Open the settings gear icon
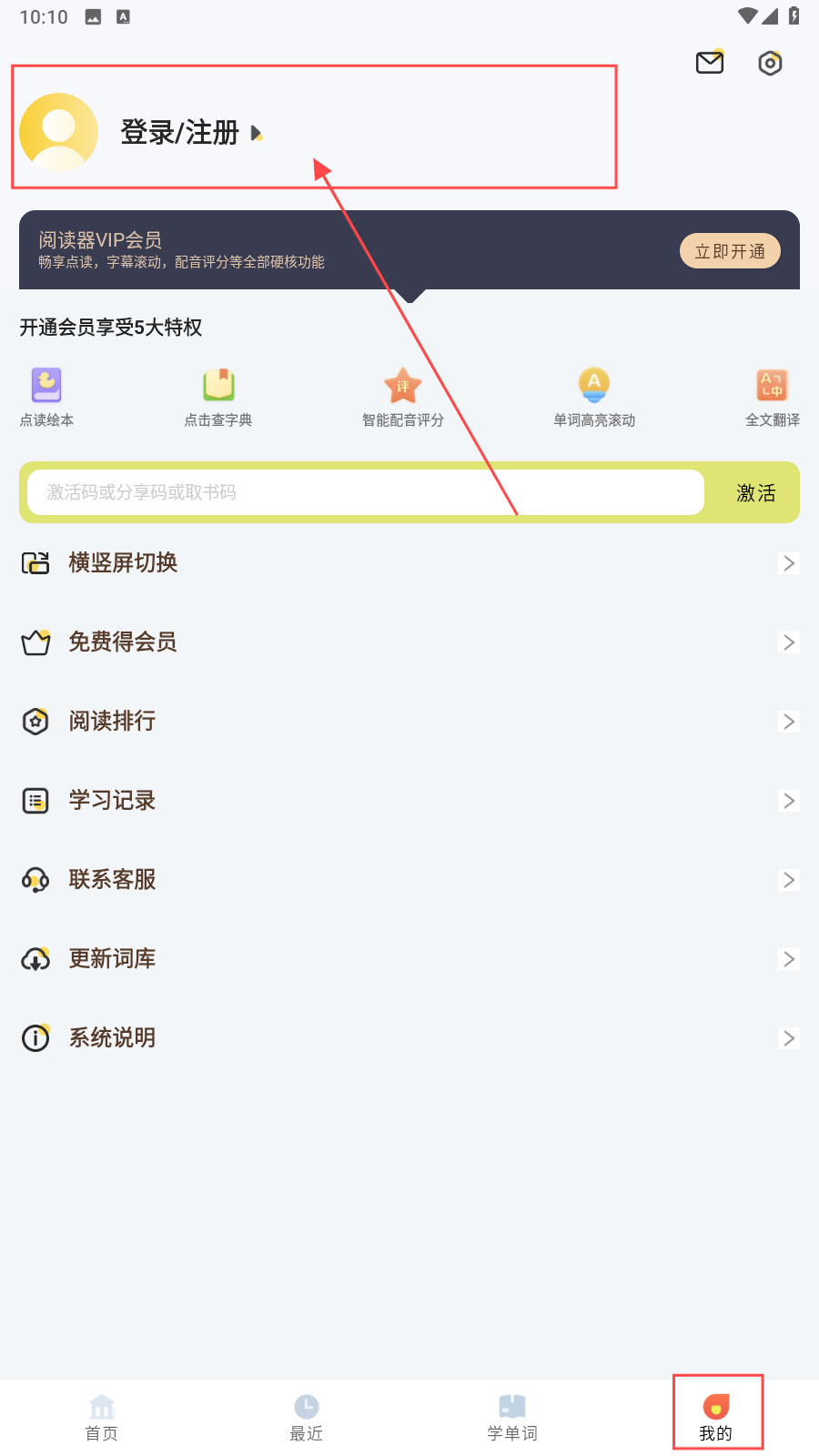819x1456 pixels. pyautogui.click(x=770, y=63)
